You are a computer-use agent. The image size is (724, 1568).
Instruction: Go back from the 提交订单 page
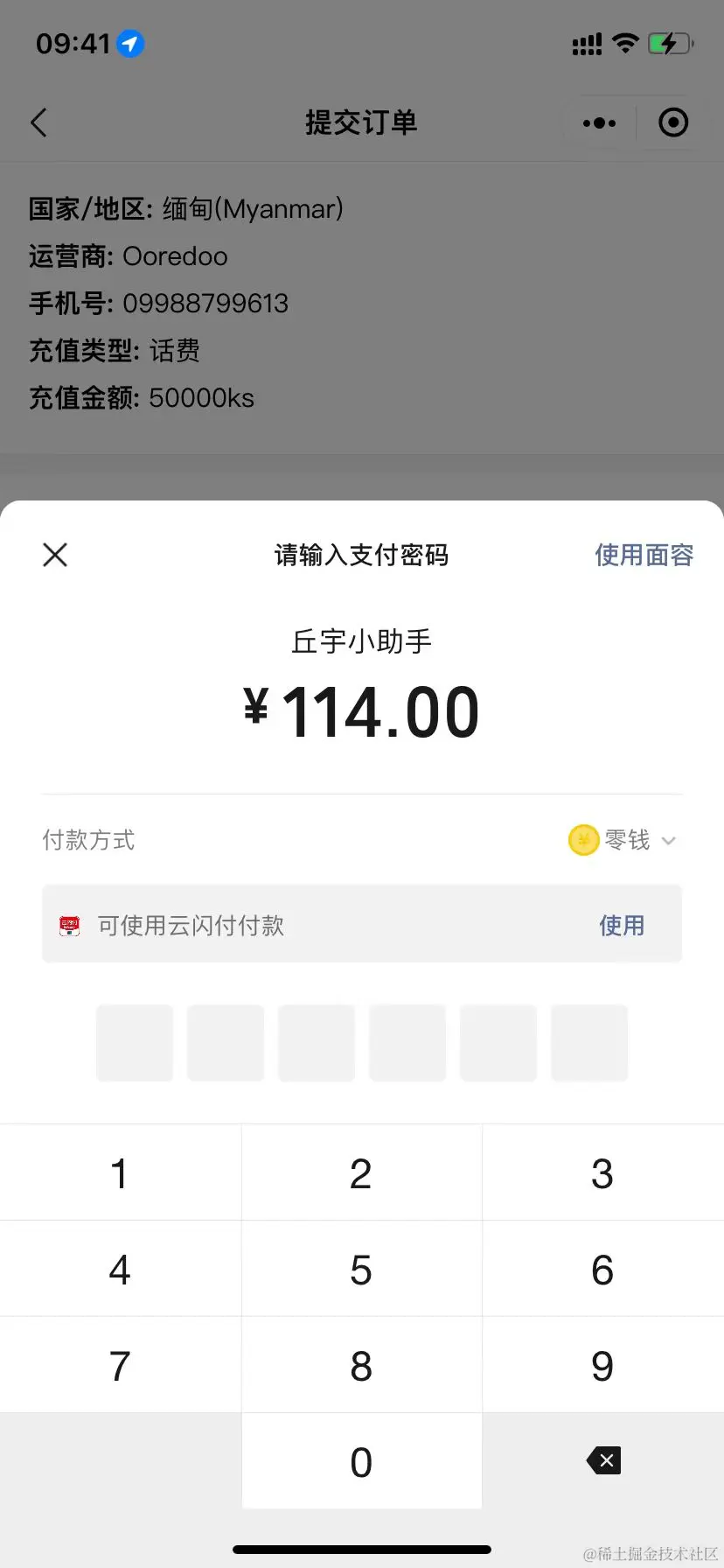tap(39, 122)
